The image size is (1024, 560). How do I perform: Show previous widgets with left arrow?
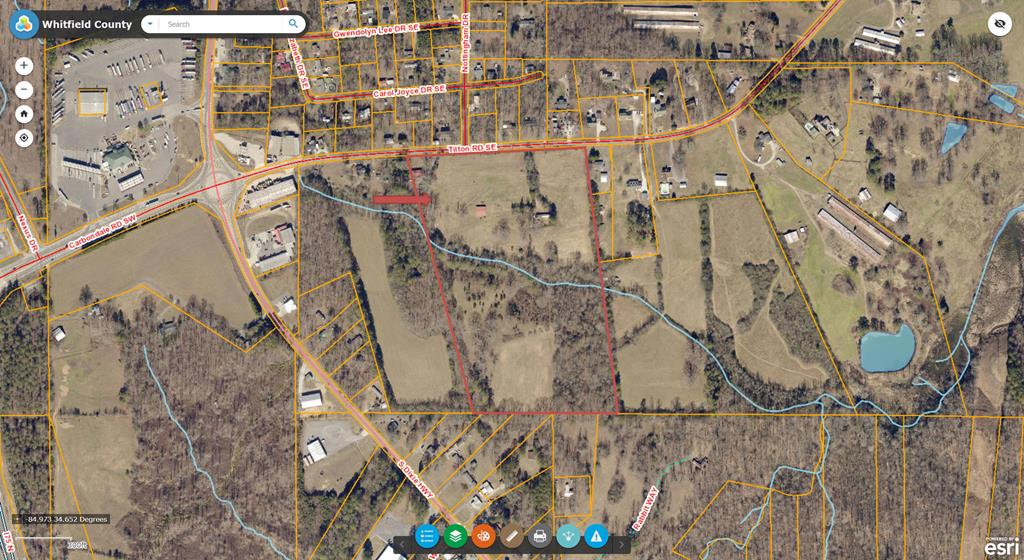(x=402, y=544)
